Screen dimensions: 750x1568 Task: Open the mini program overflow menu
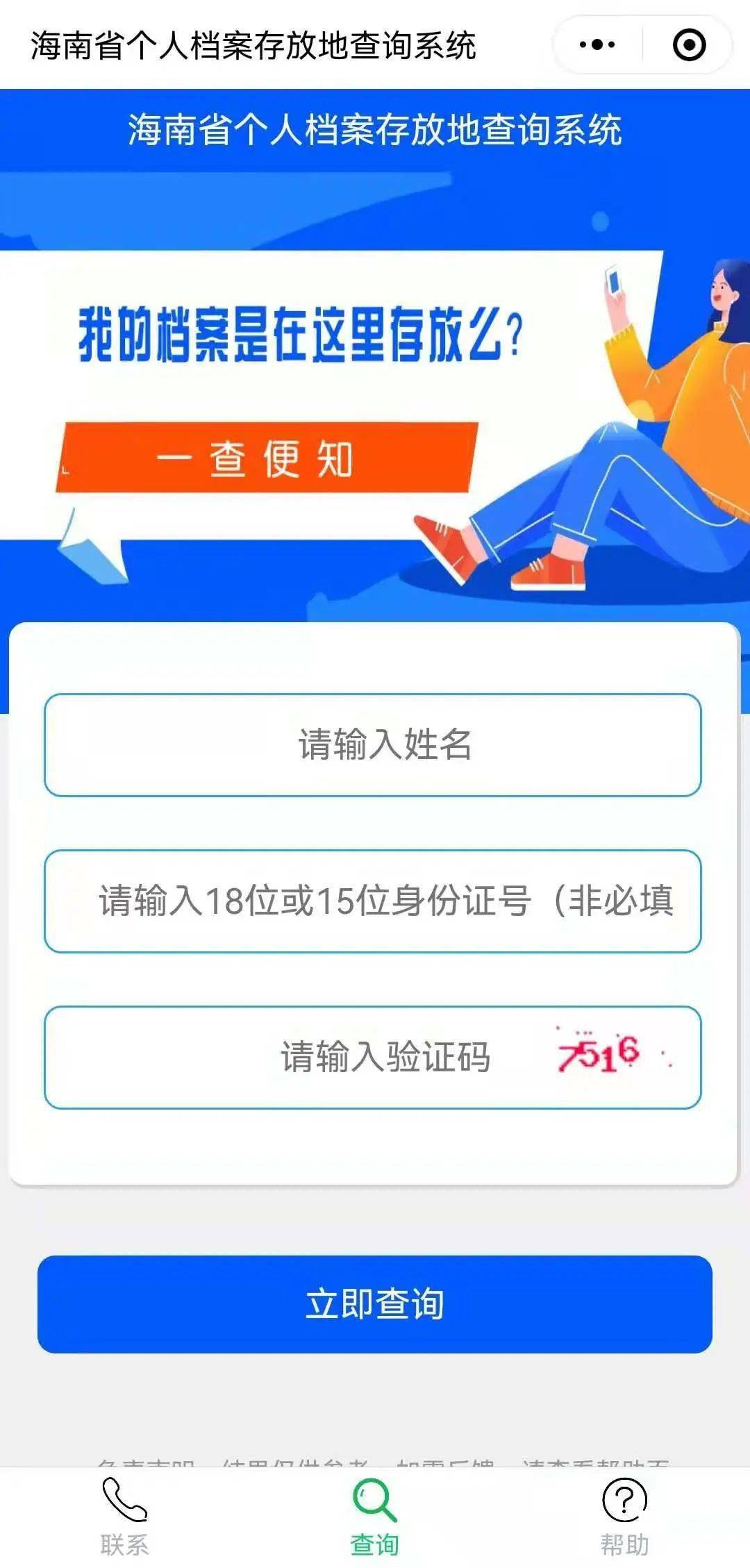click(x=597, y=45)
